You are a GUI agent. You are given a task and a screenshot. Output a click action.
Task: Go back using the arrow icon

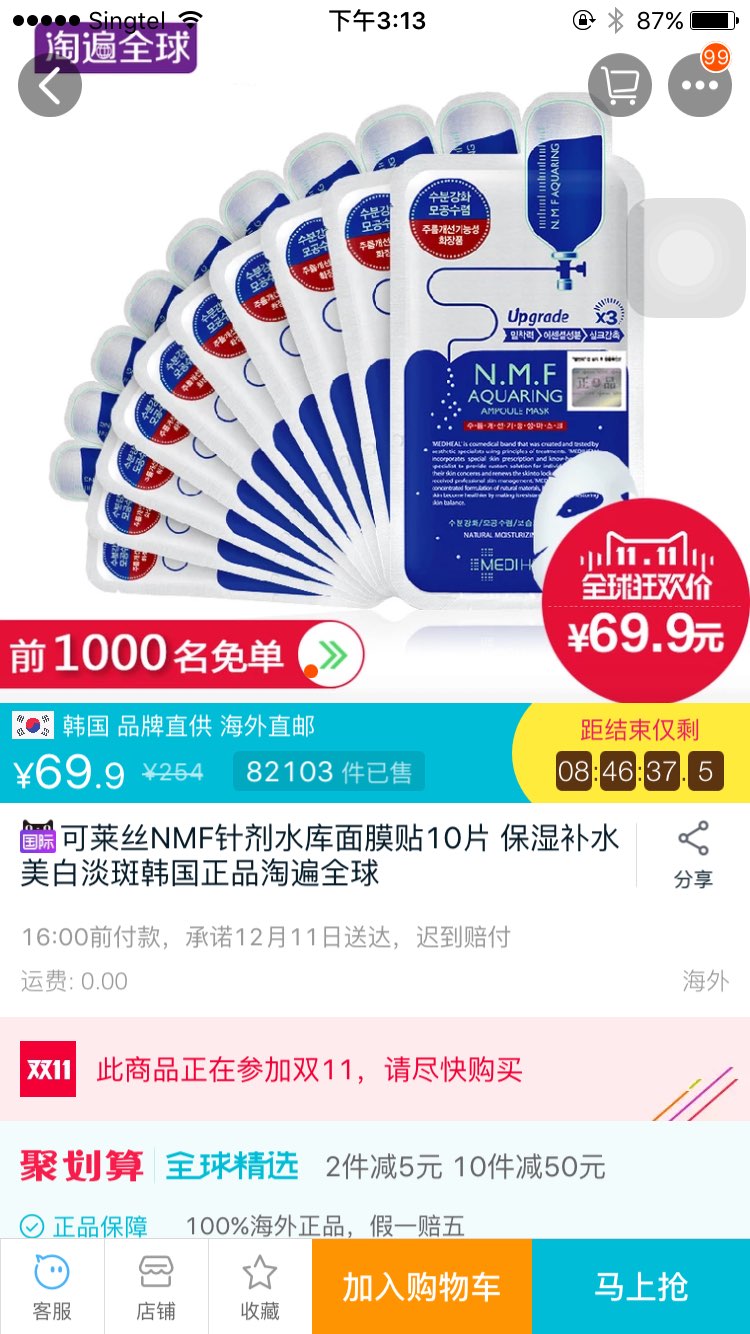pos(49,85)
